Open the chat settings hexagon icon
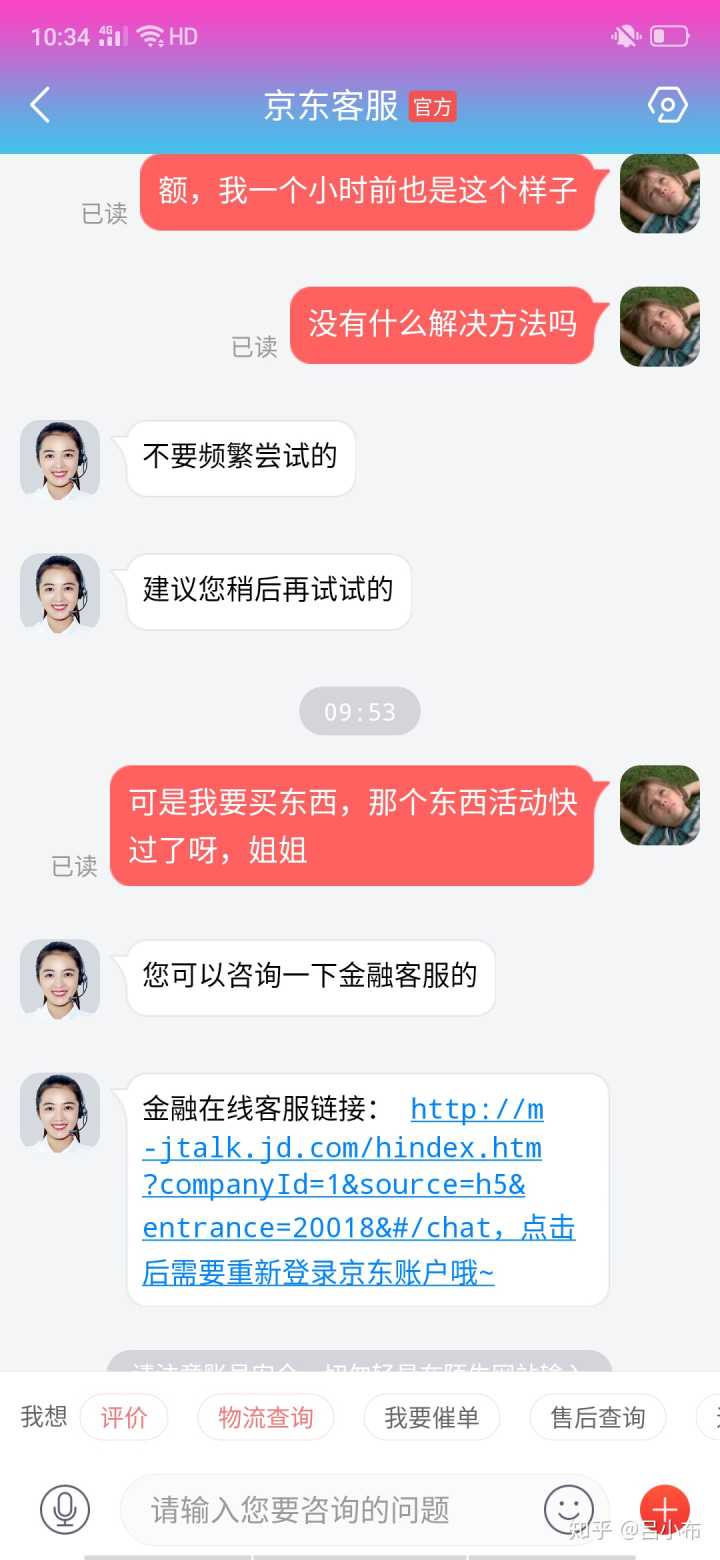 click(667, 104)
